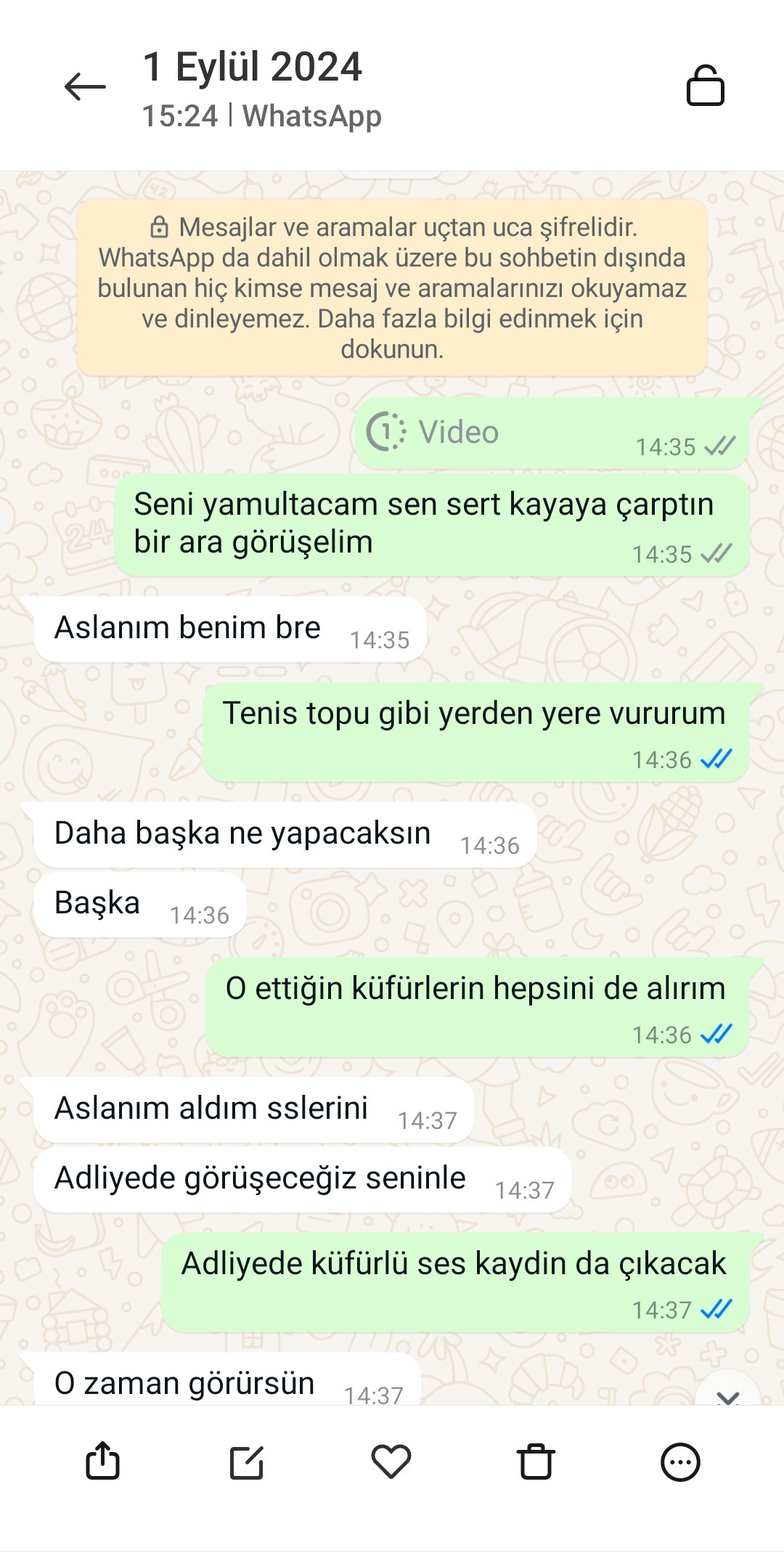Image resolution: width=784 pixels, height=1553 pixels.
Task: Mark the photo as favorite
Action: click(391, 1462)
